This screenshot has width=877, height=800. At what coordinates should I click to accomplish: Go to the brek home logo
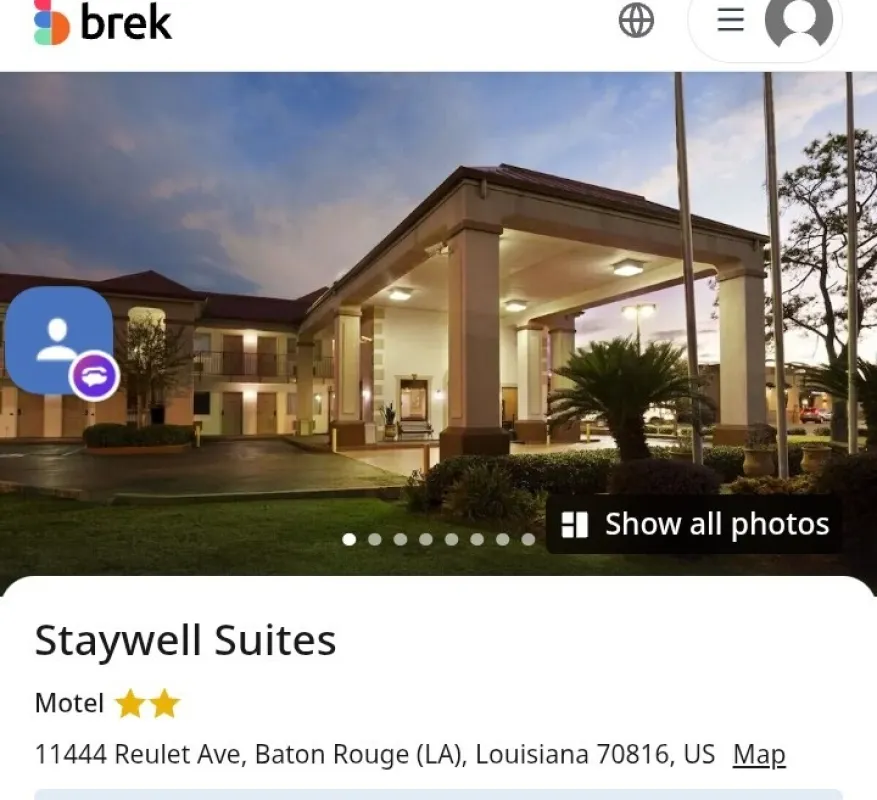(103, 22)
